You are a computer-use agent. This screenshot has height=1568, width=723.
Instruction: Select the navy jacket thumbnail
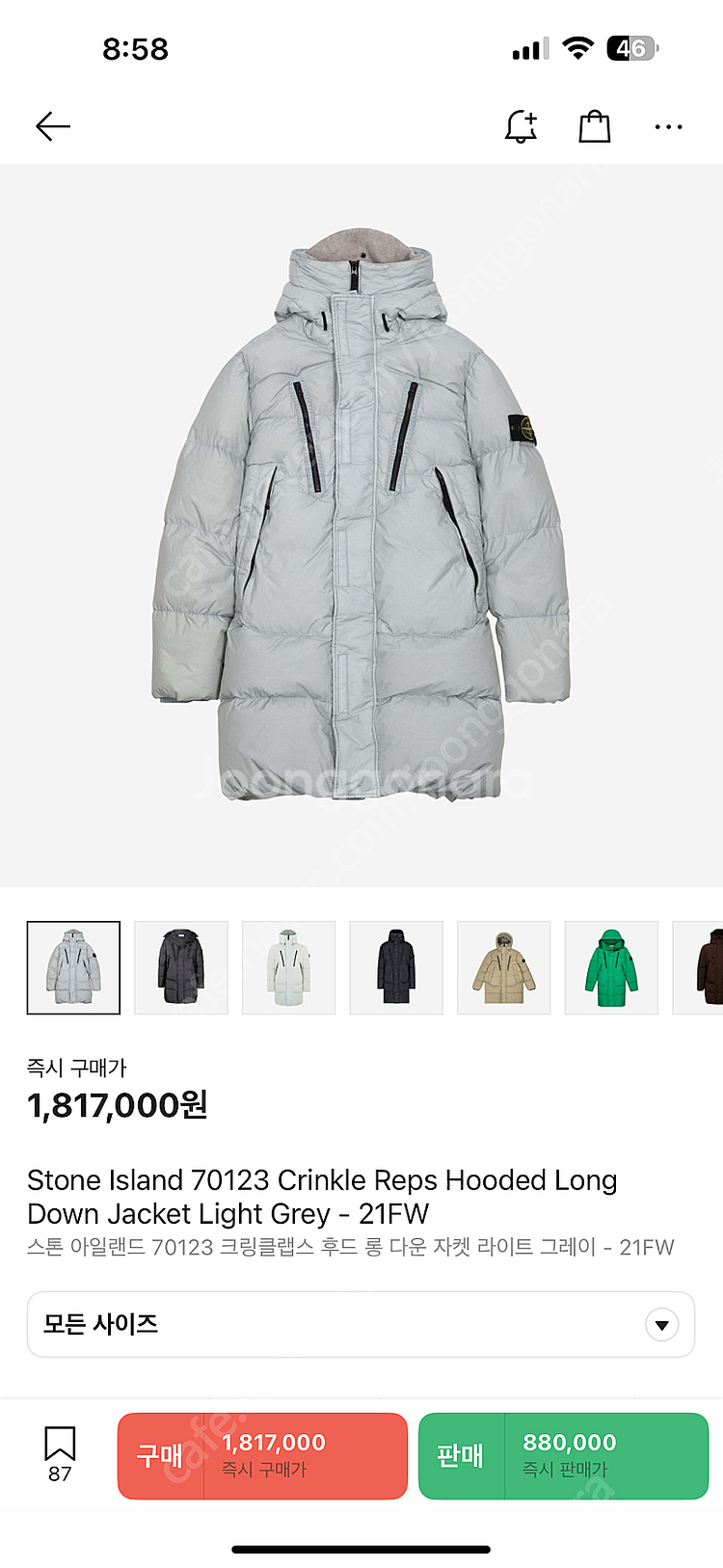tap(396, 967)
